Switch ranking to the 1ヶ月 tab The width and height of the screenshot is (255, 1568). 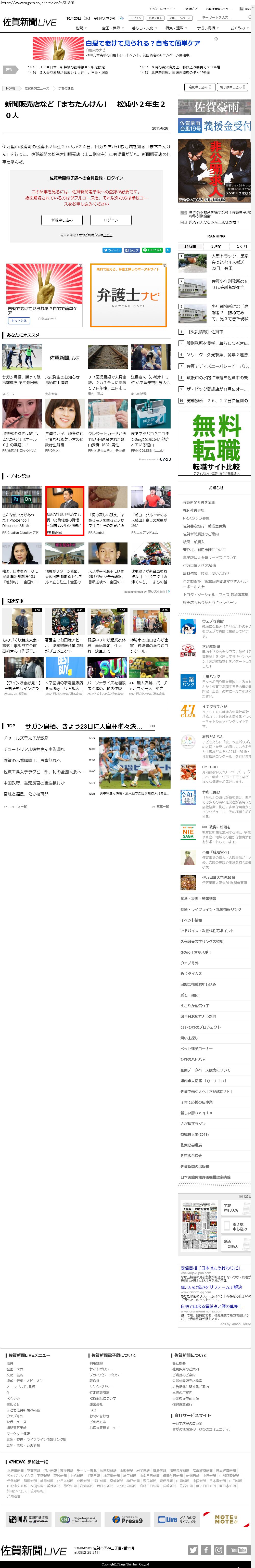(x=241, y=246)
